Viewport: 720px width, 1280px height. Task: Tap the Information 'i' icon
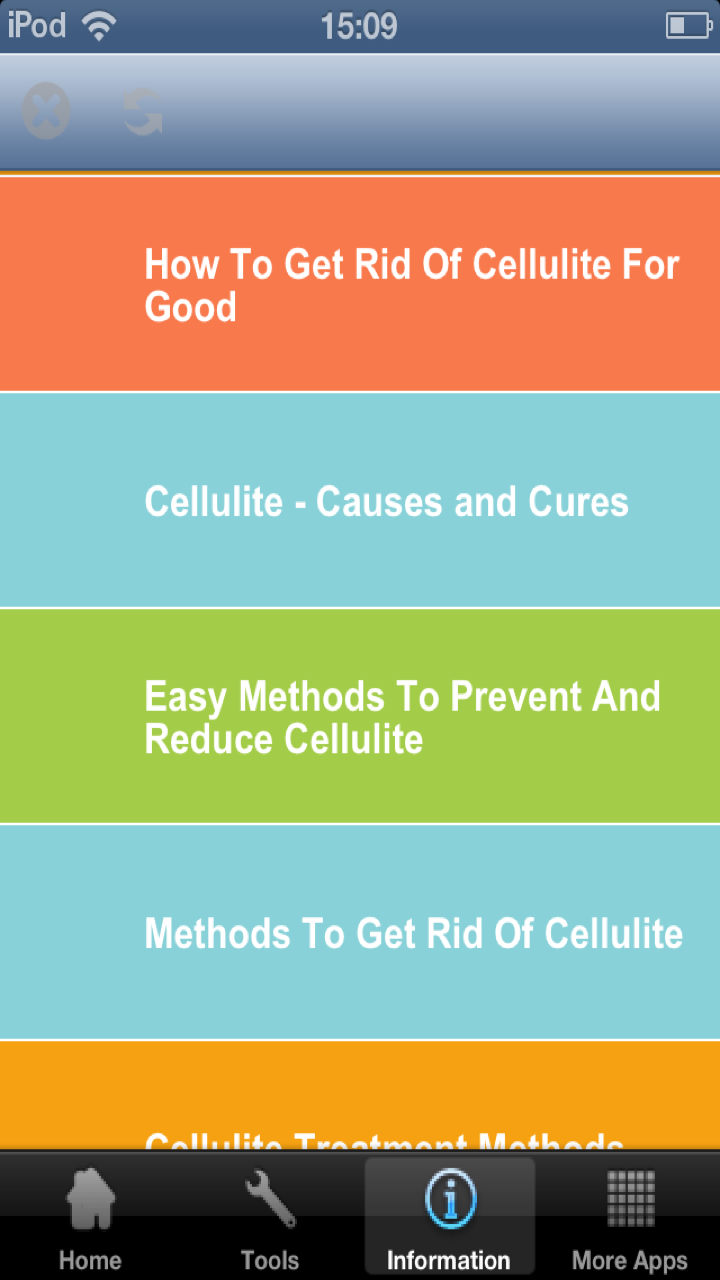coord(449,1196)
